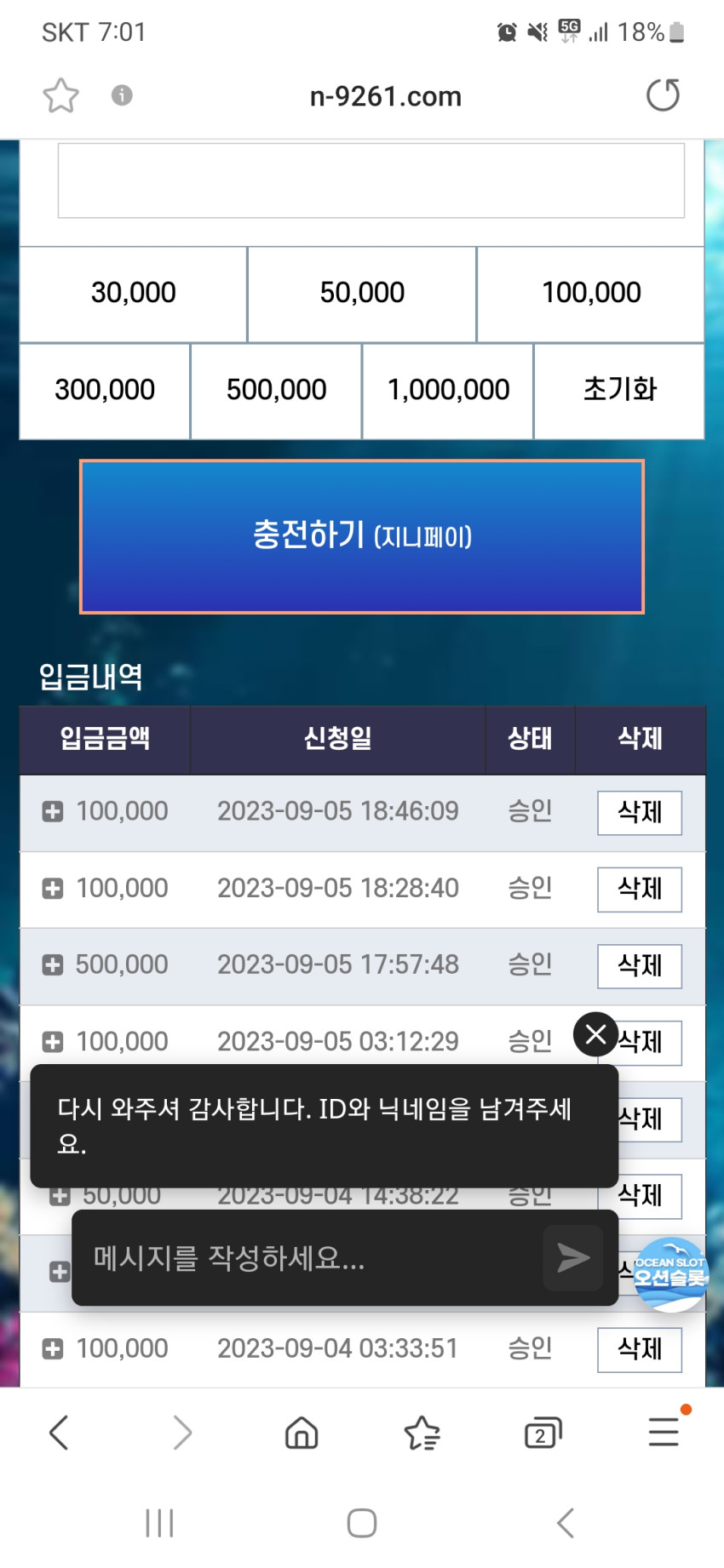Select the 30,000 amount button
Viewport: 724px width, 1568px height.
[x=134, y=294]
